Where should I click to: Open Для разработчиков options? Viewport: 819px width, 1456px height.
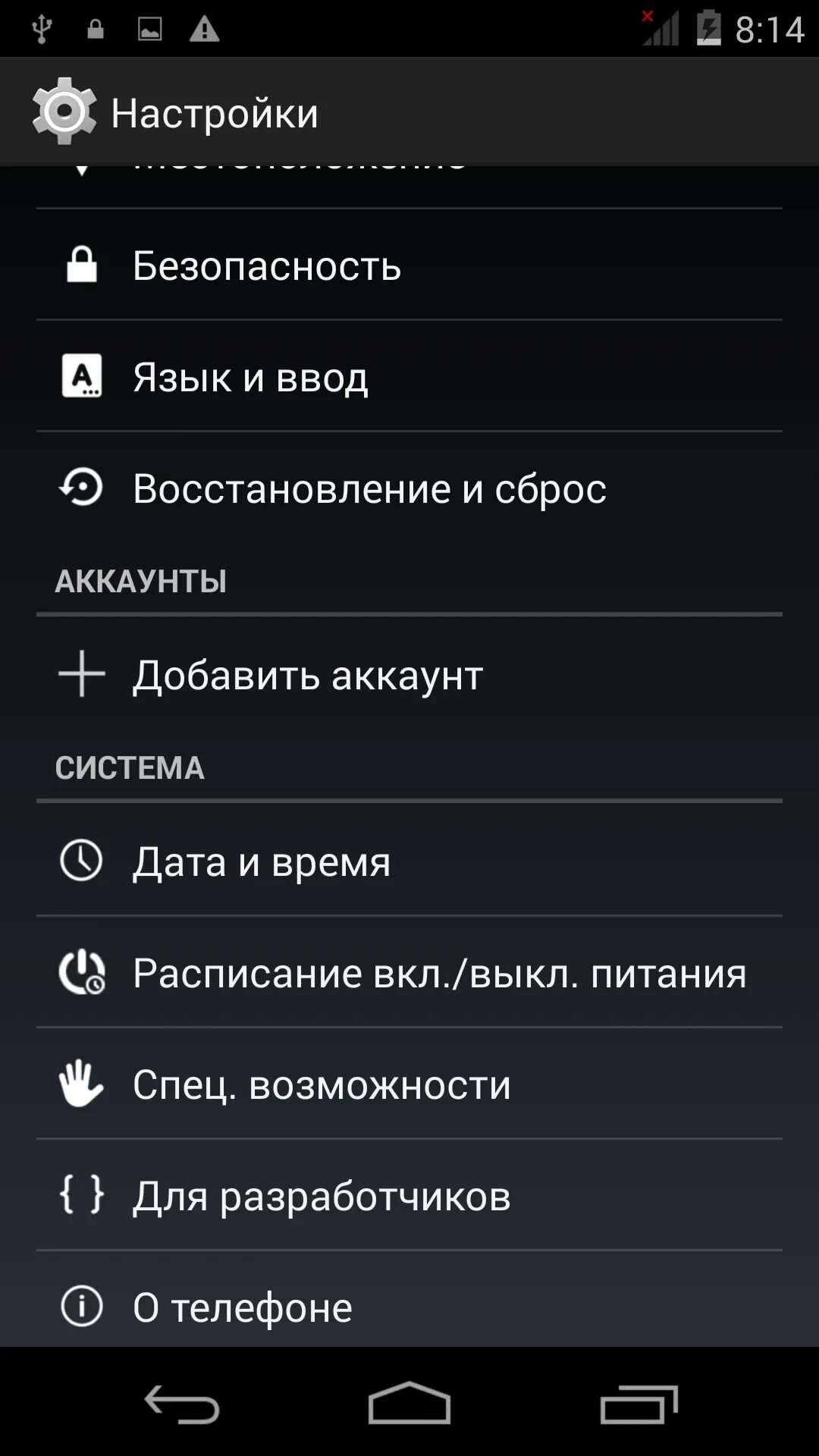[x=409, y=1195]
